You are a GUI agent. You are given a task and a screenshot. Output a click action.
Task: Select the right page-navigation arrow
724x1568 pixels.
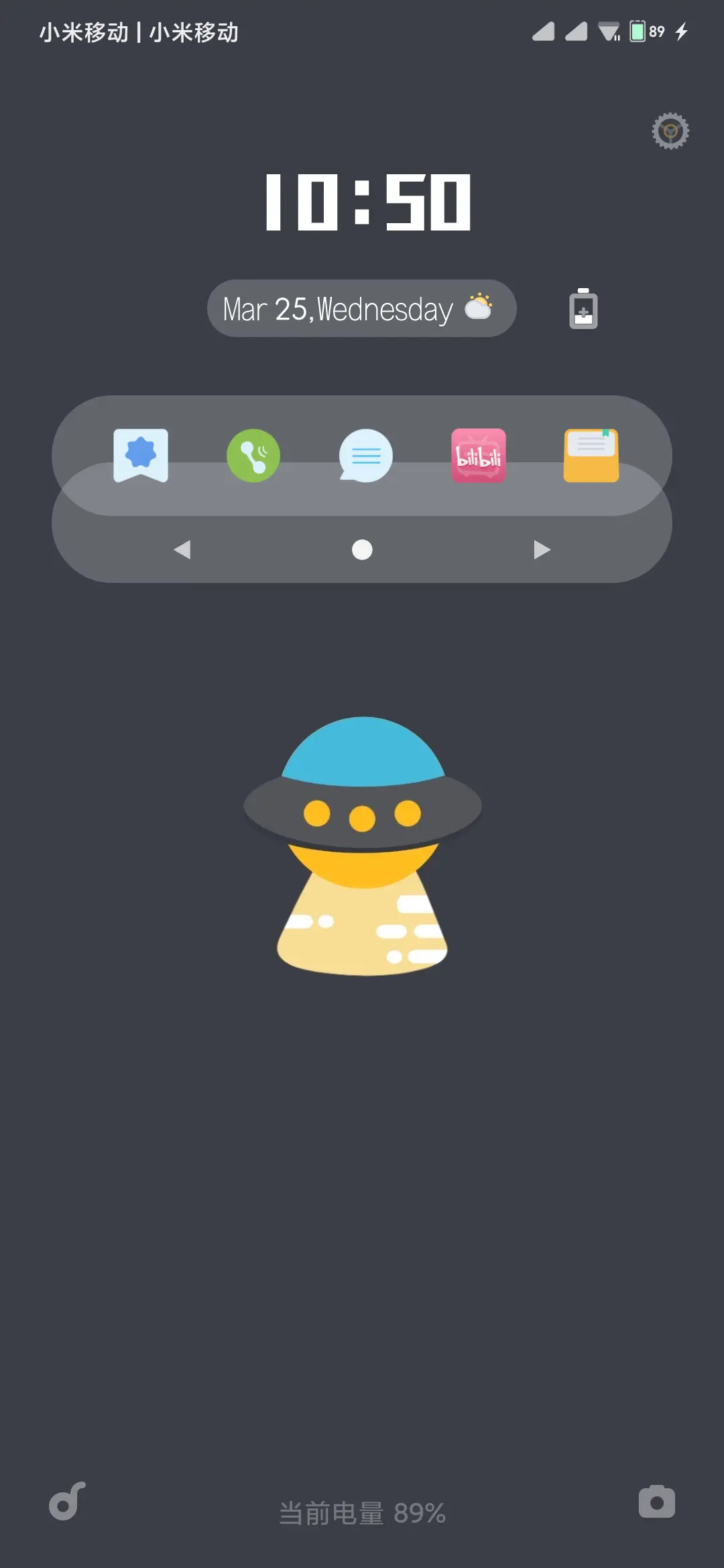[542, 549]
